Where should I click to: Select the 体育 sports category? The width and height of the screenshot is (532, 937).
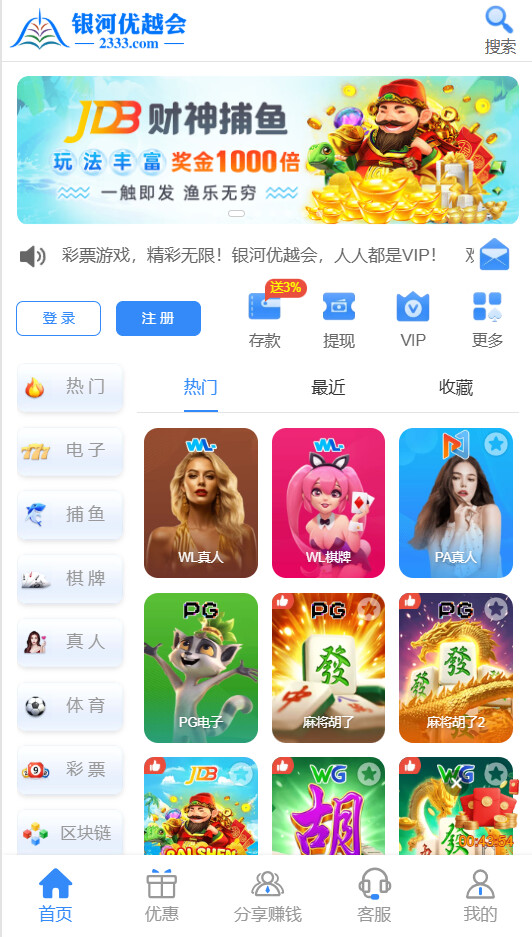(x=71, y=706)
